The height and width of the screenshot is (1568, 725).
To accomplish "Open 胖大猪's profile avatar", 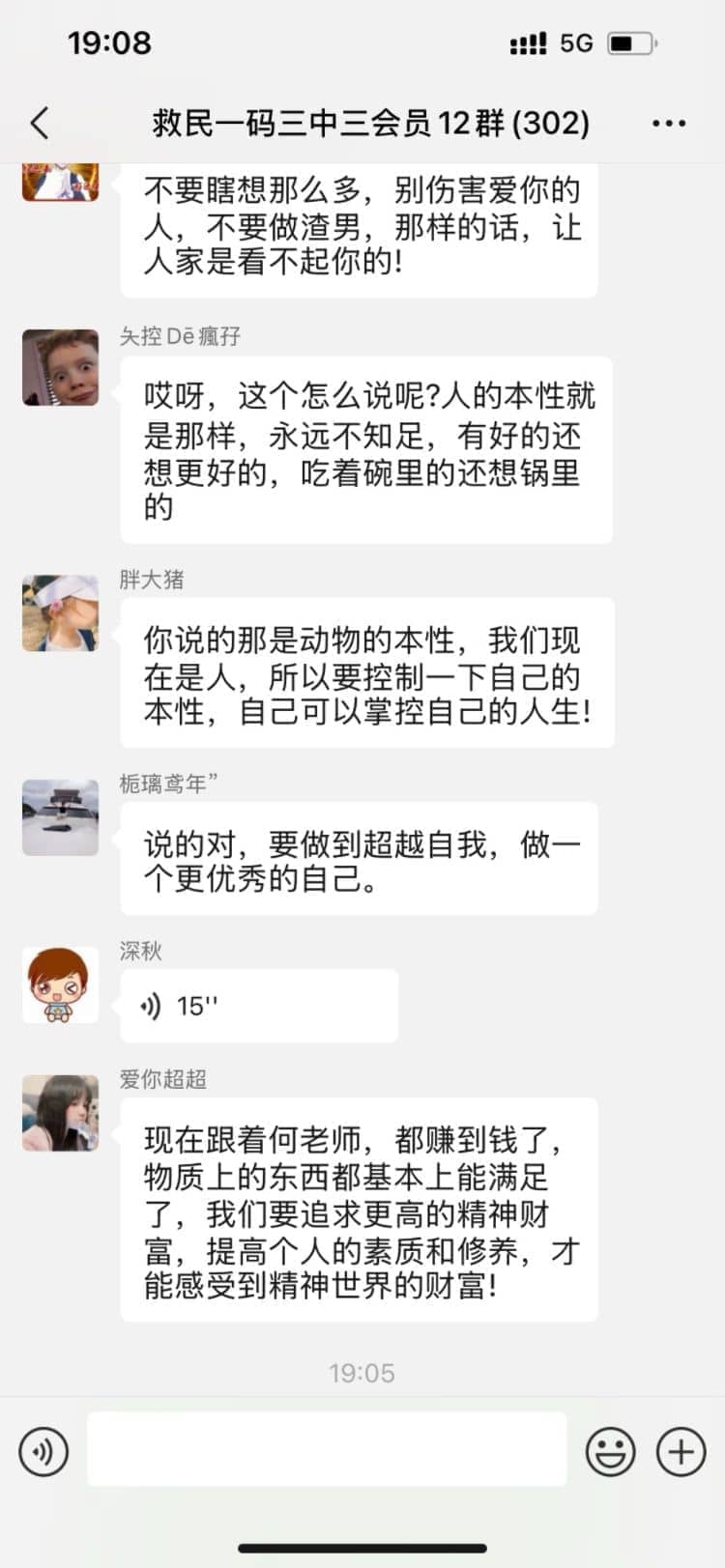I will tap(61, 613).
